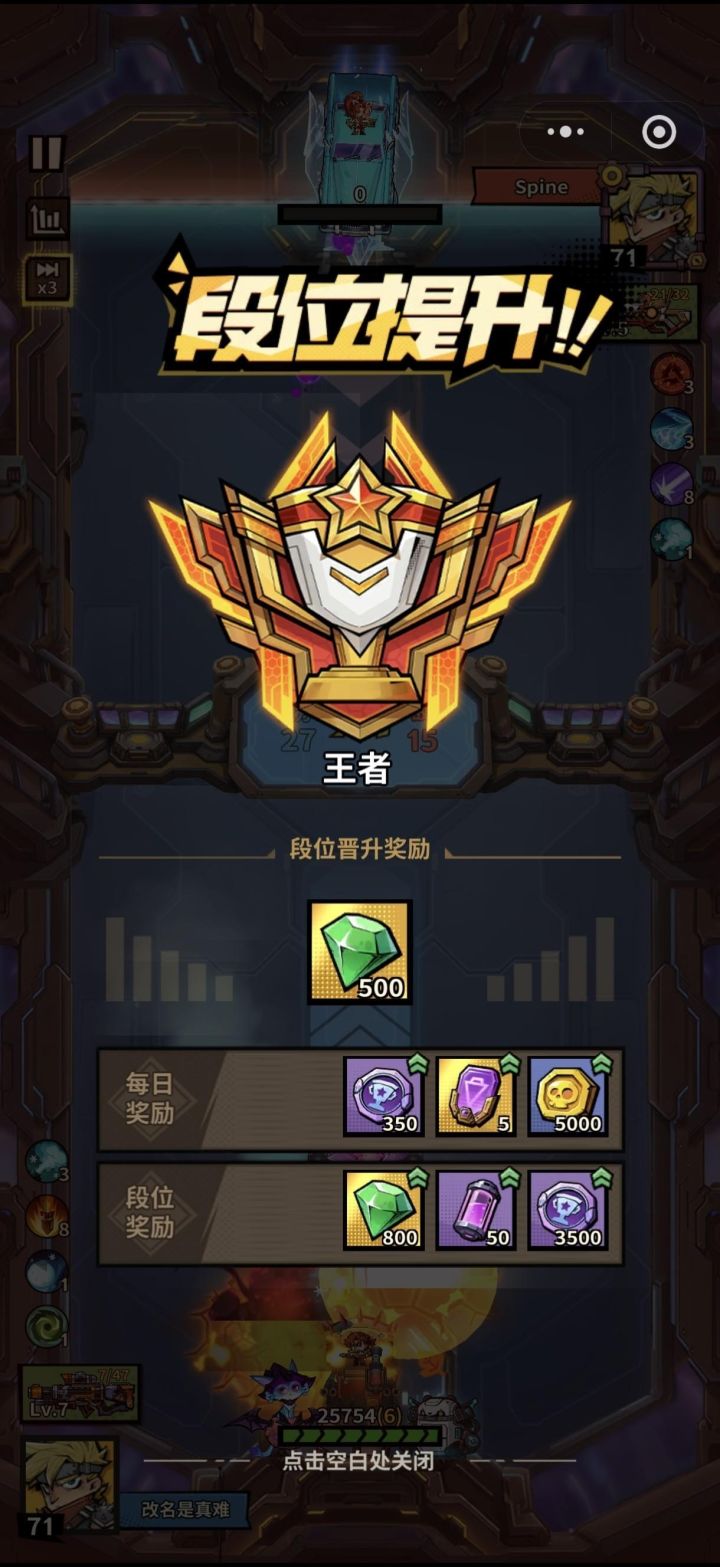Tap 点击空白处关闭 to close the popup
The width and height of the screenshot is (720, 1567).
tap(360, 1459)
